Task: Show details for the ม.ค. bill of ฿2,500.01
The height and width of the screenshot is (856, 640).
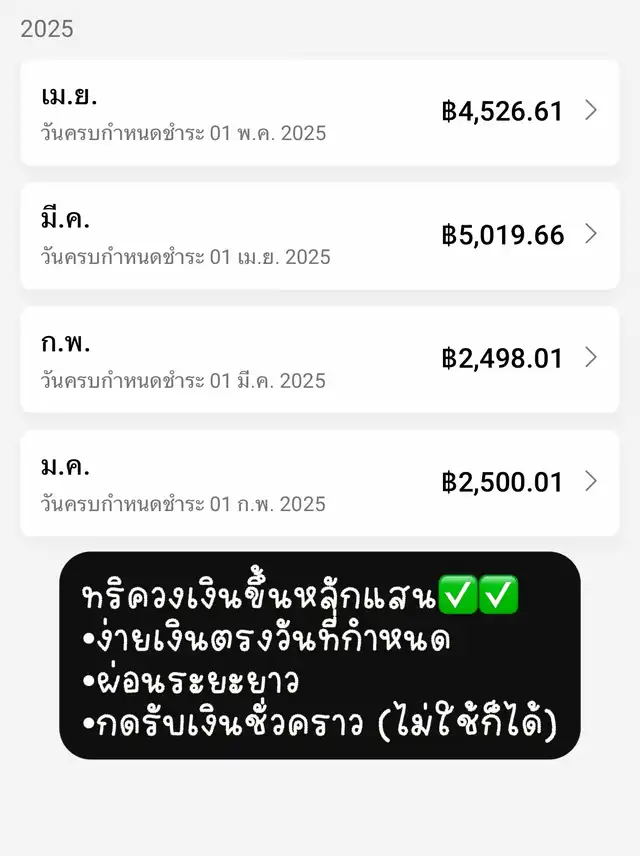Action: coord(320,483)
